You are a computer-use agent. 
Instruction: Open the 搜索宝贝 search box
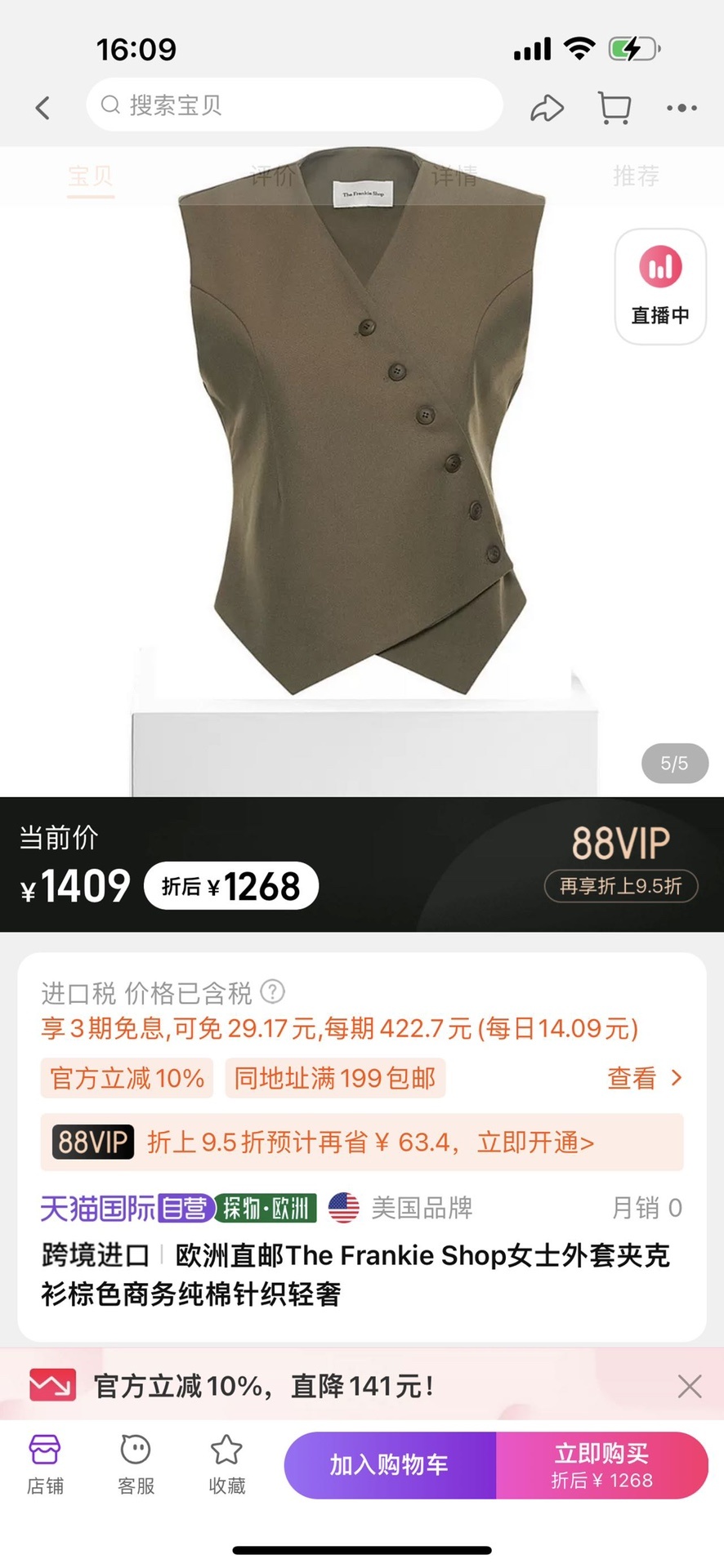[x=294, y=105]
